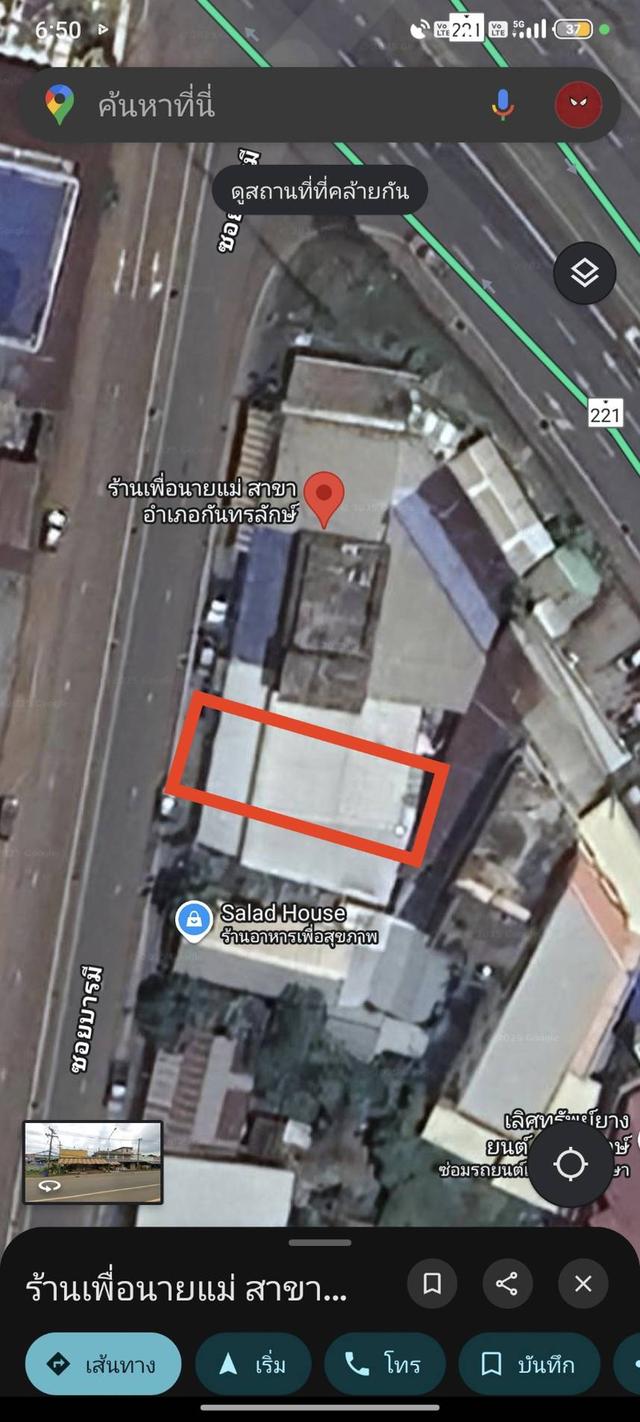640x1422 pixels.
Task: Open the account profile avatar
Action: click(x=579, y=104)
